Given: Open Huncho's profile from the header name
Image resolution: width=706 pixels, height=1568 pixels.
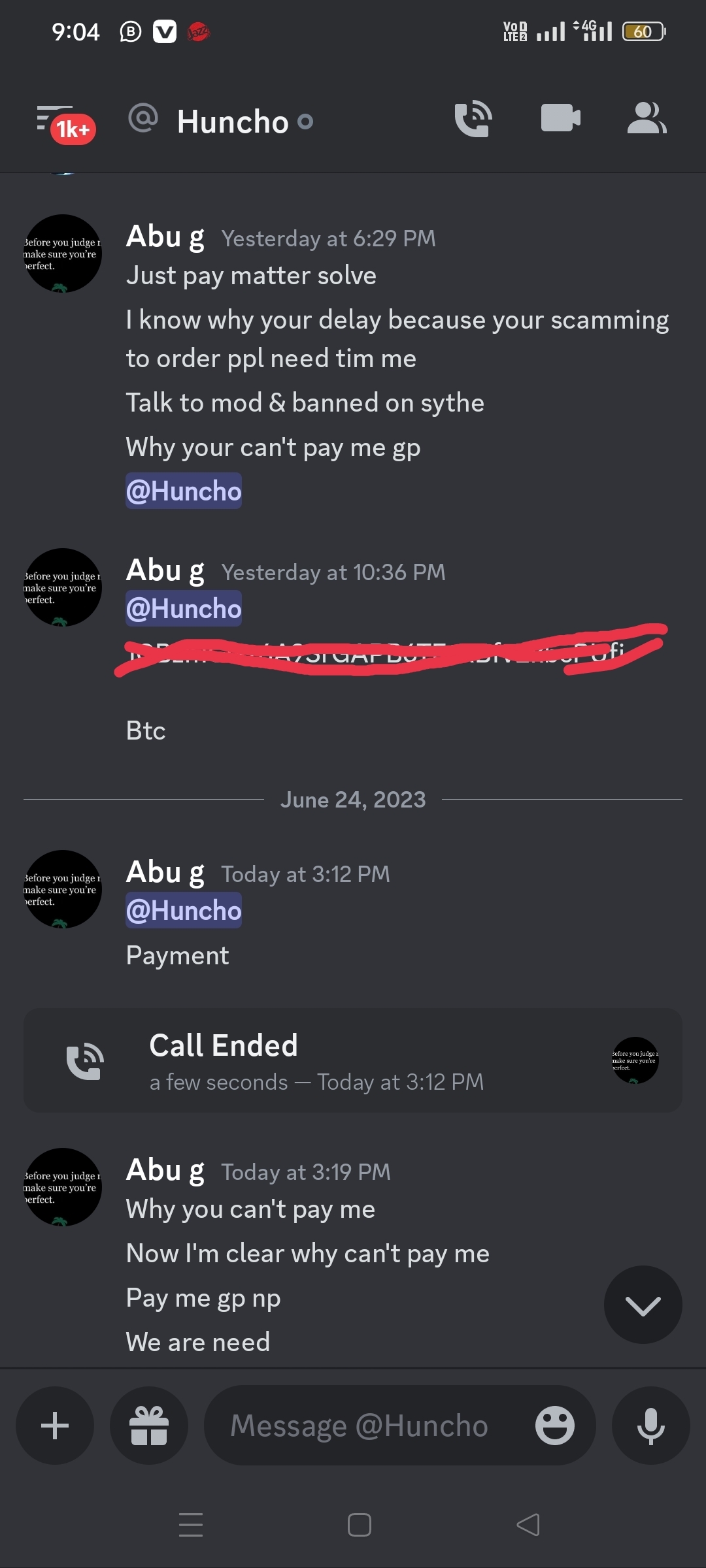Looking at the screenshot, I should coord(233,122).
